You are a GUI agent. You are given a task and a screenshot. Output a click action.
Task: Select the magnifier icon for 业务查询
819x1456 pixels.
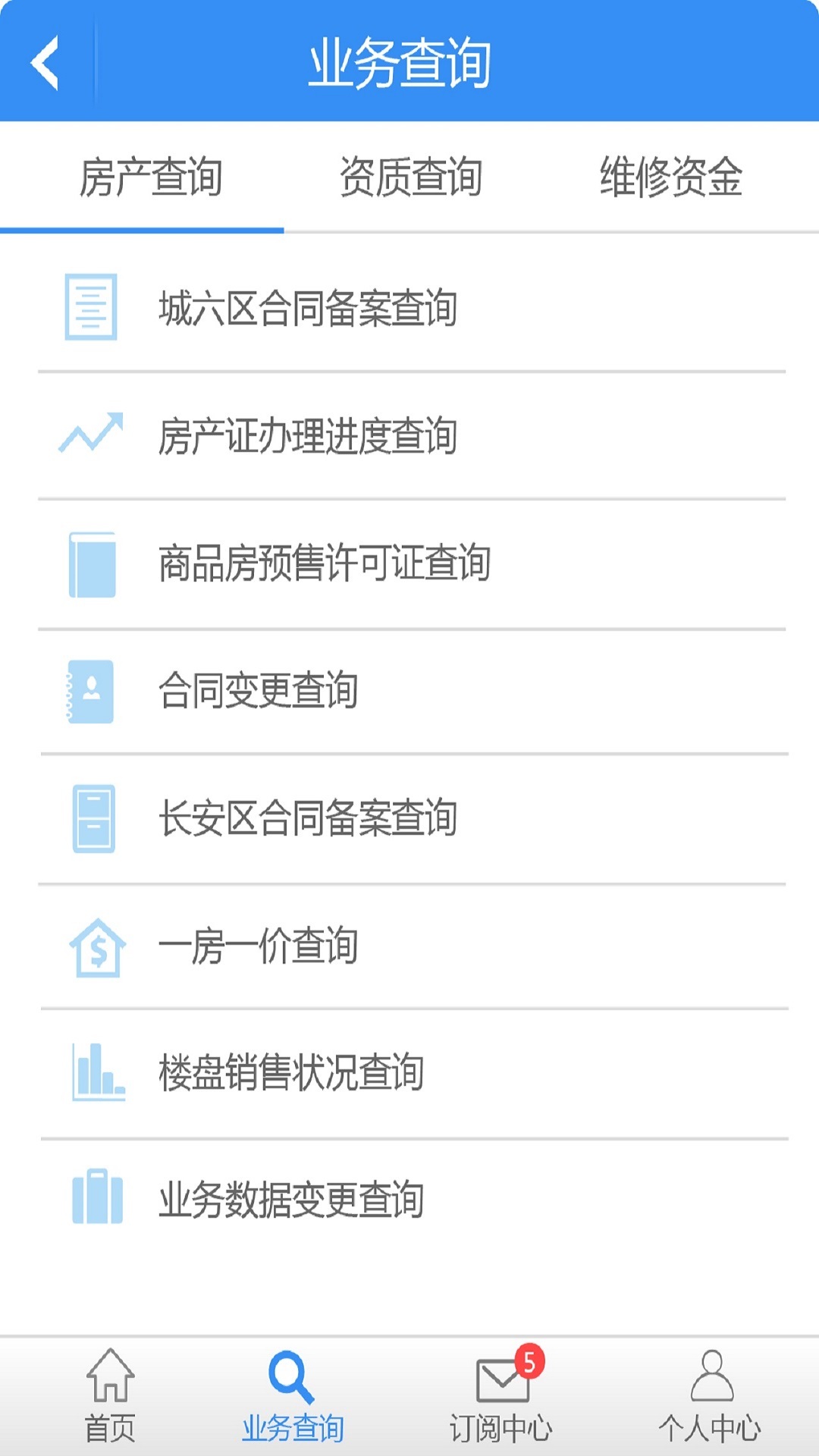[292, 1379]
